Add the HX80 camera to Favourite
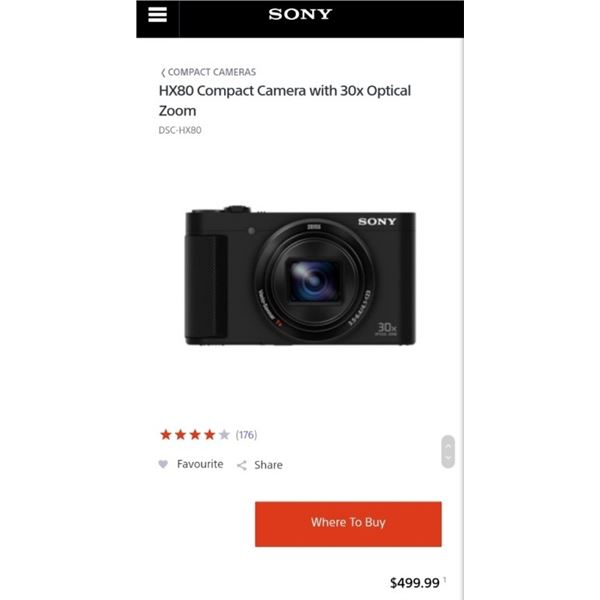 click(191, 464)
